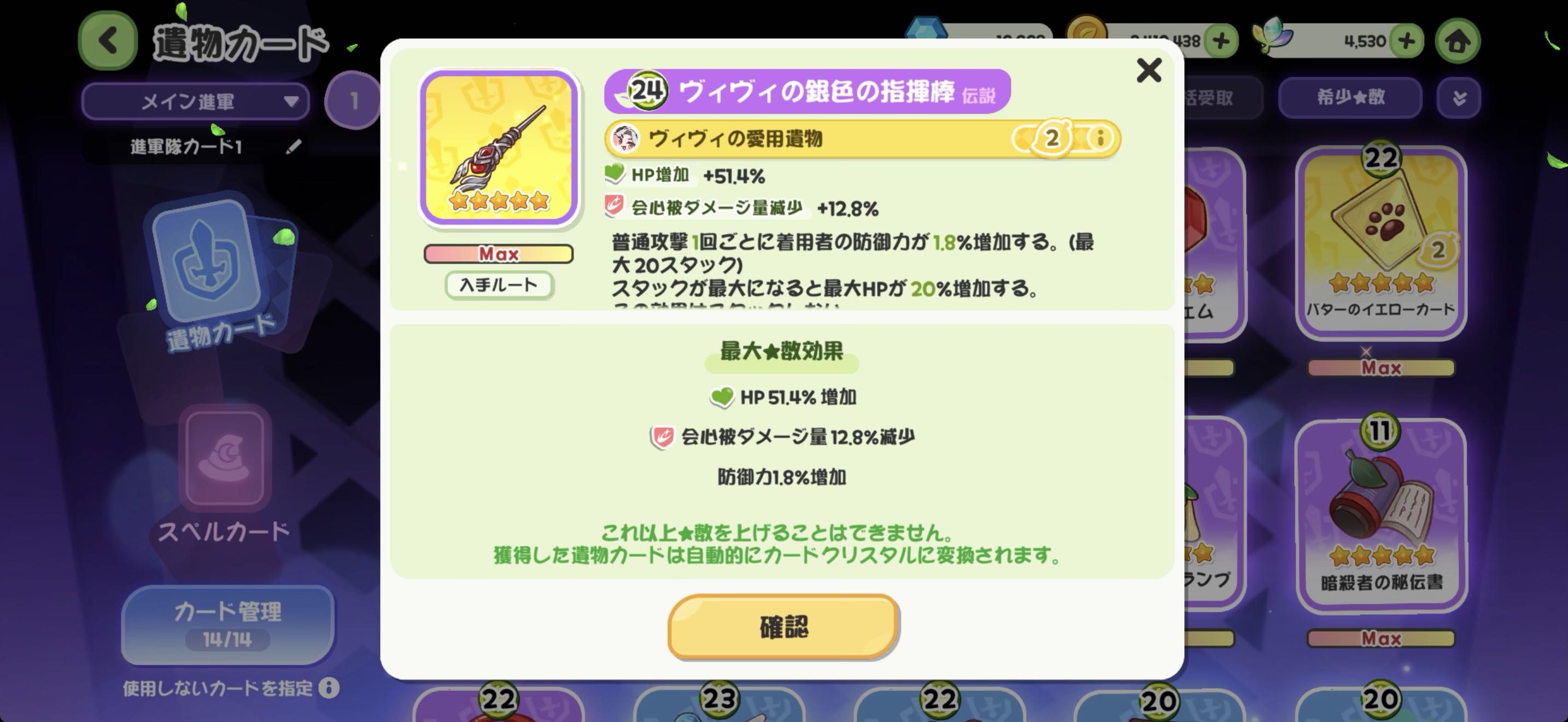The width and height of the screenshot is (1568, 722).
Task: Confirm with the 確認 button
Action: 783,627
